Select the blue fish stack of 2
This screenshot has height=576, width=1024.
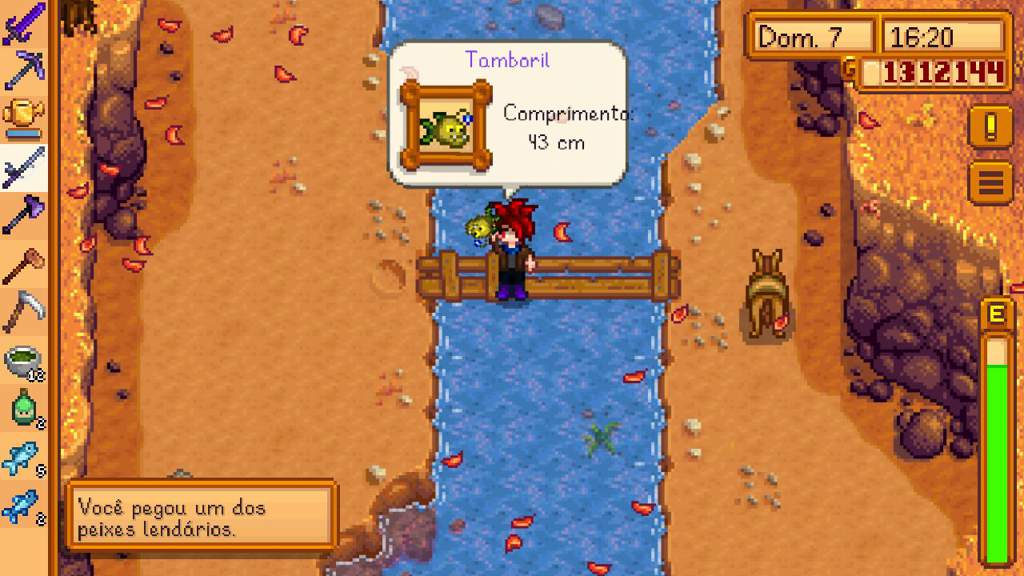pos(22,506)
